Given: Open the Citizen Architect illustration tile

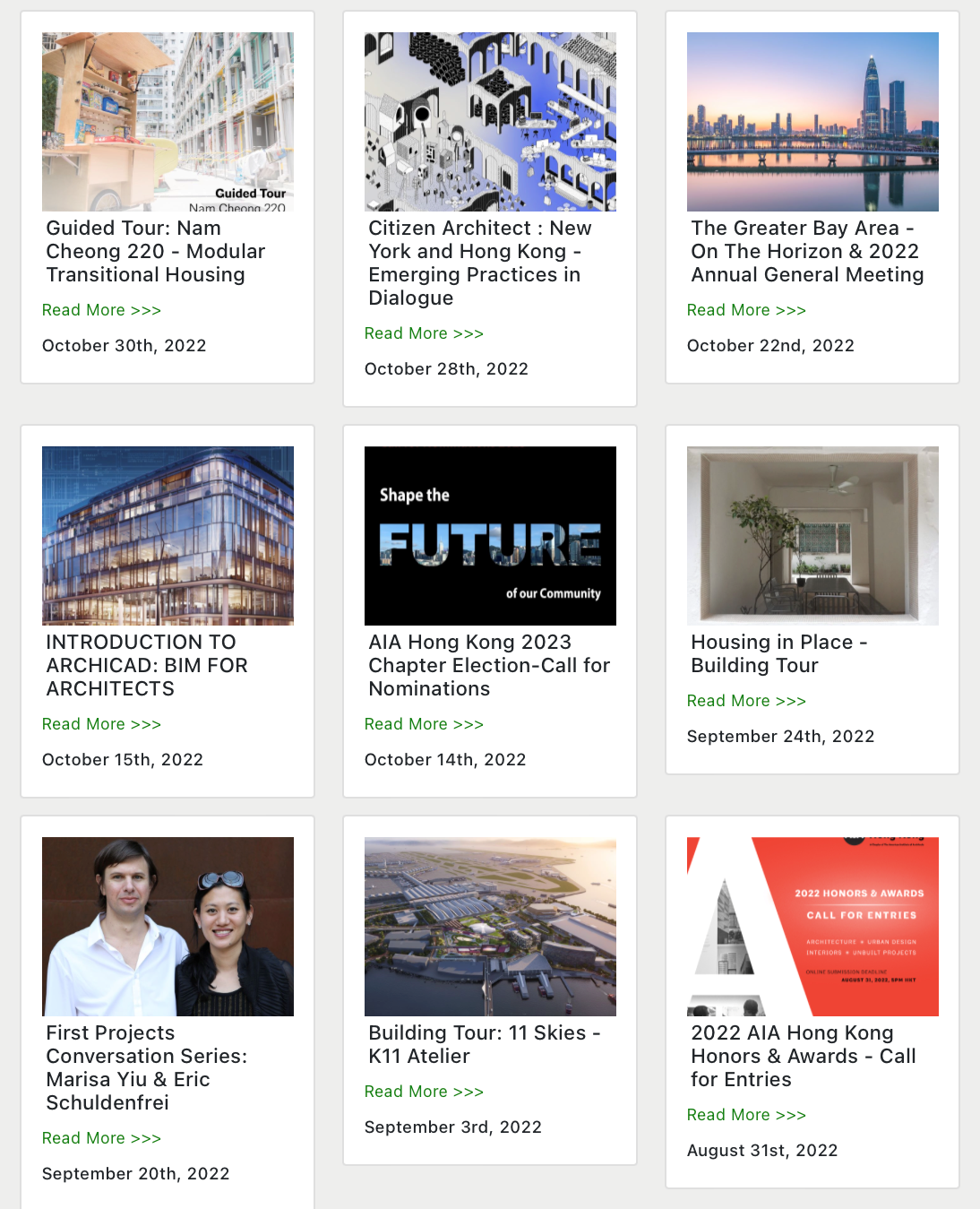Looking at the screenshot, I should [490, 122].
